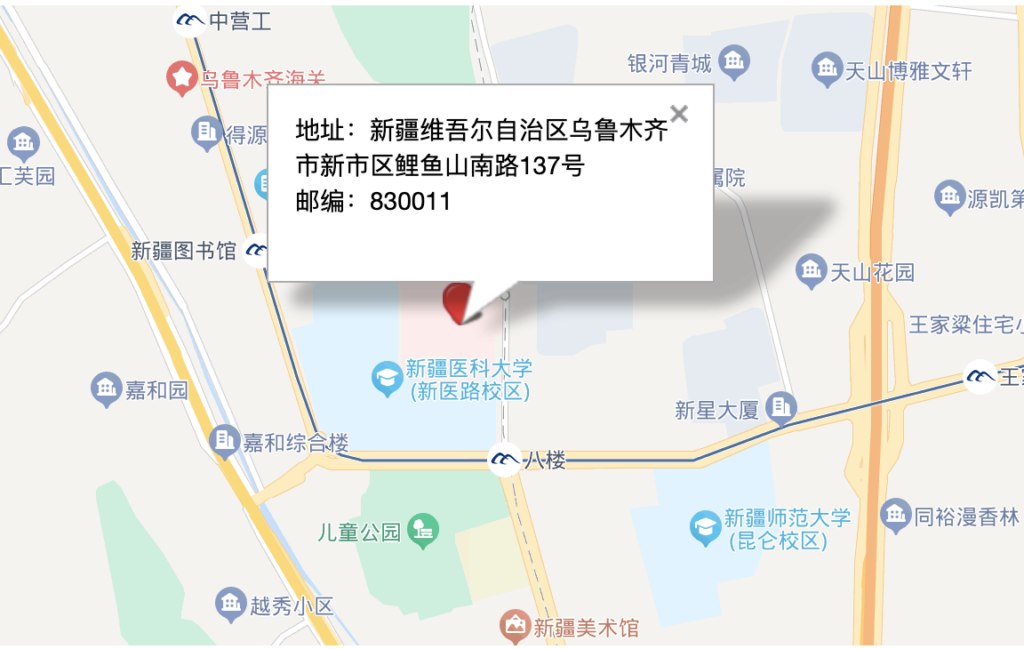The image size is (1024, 649).
Task: Open the 八楼 station marker
Action: pyautogui.click(x=504, y=459)
